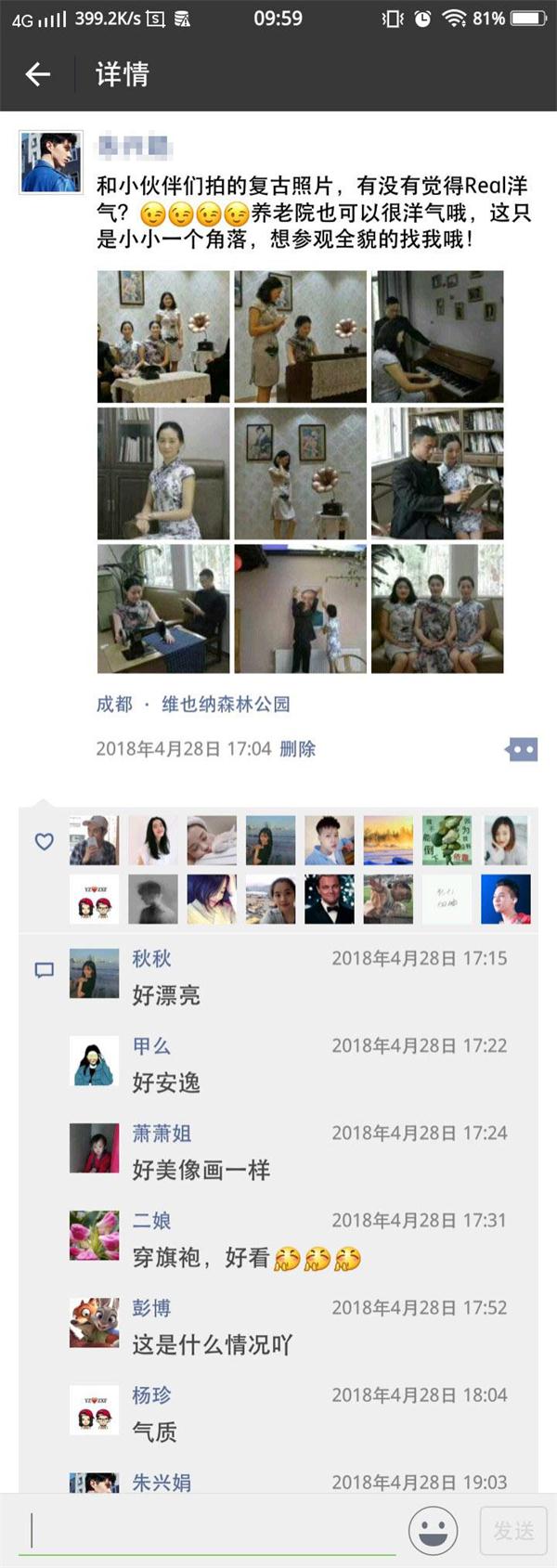Open the poster's profile avatar
The height and width of the screenshot is (1568, 557).
pyautogui.click(x=51, y=162)
